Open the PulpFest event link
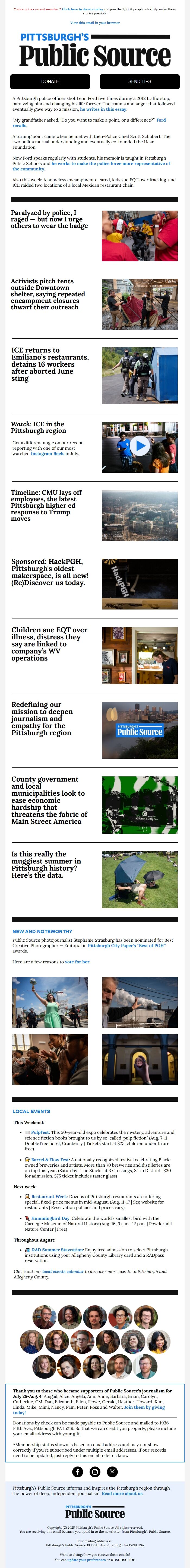 40,1132
